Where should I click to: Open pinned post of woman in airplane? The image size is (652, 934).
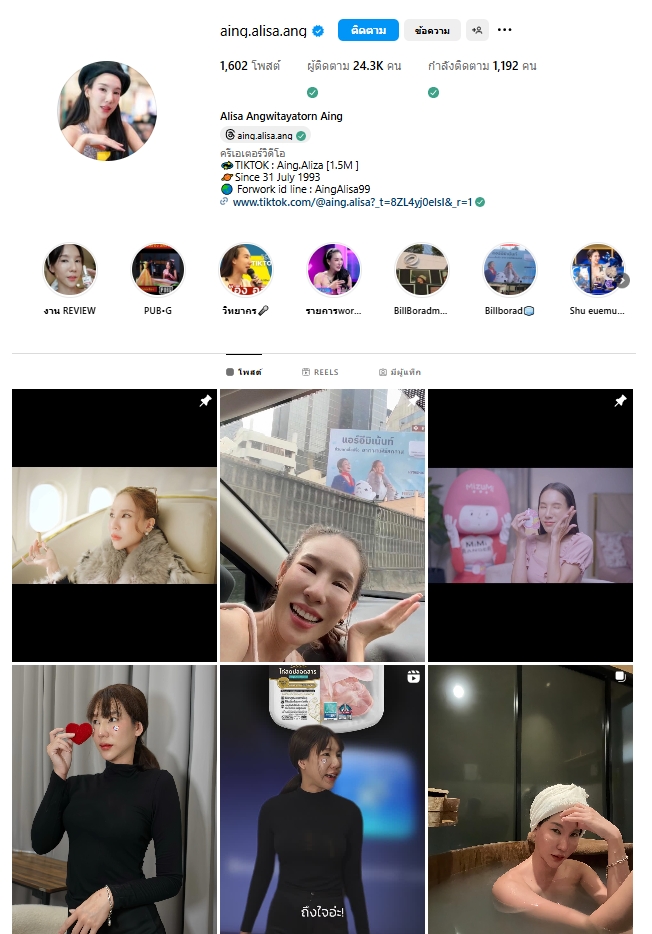coord(114,526)
